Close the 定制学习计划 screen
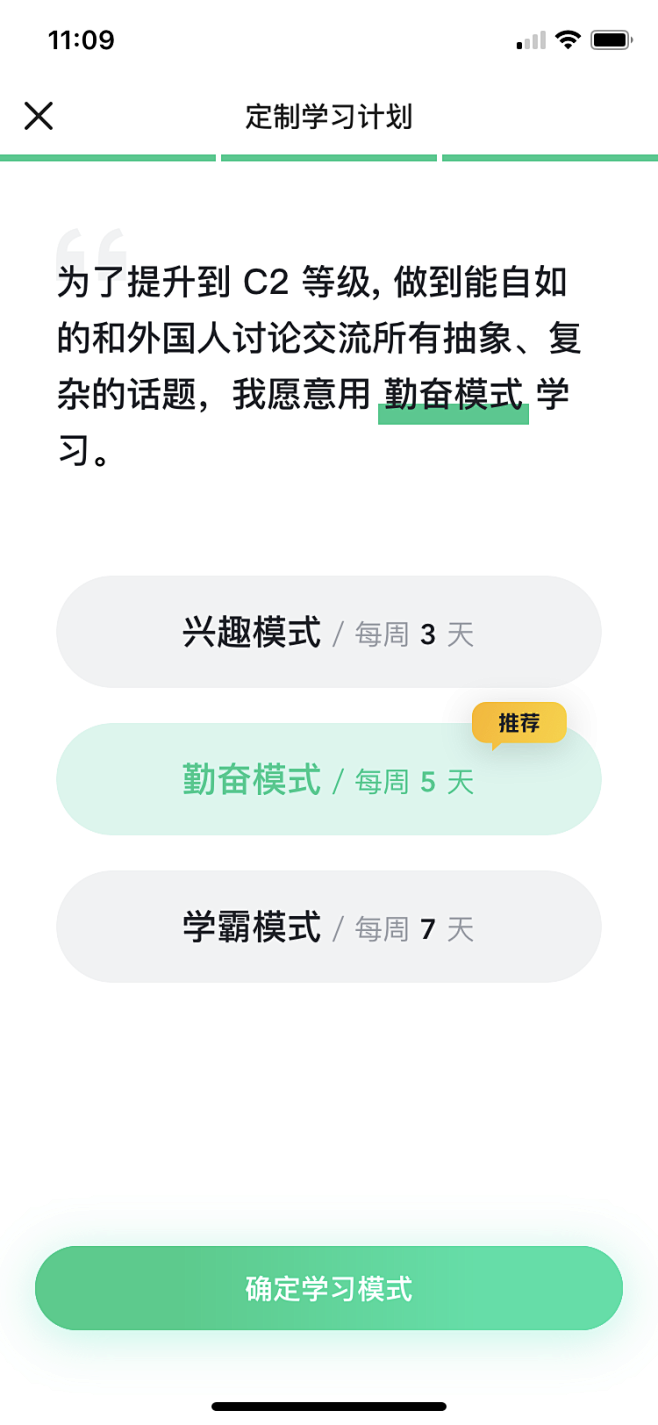 39,116
